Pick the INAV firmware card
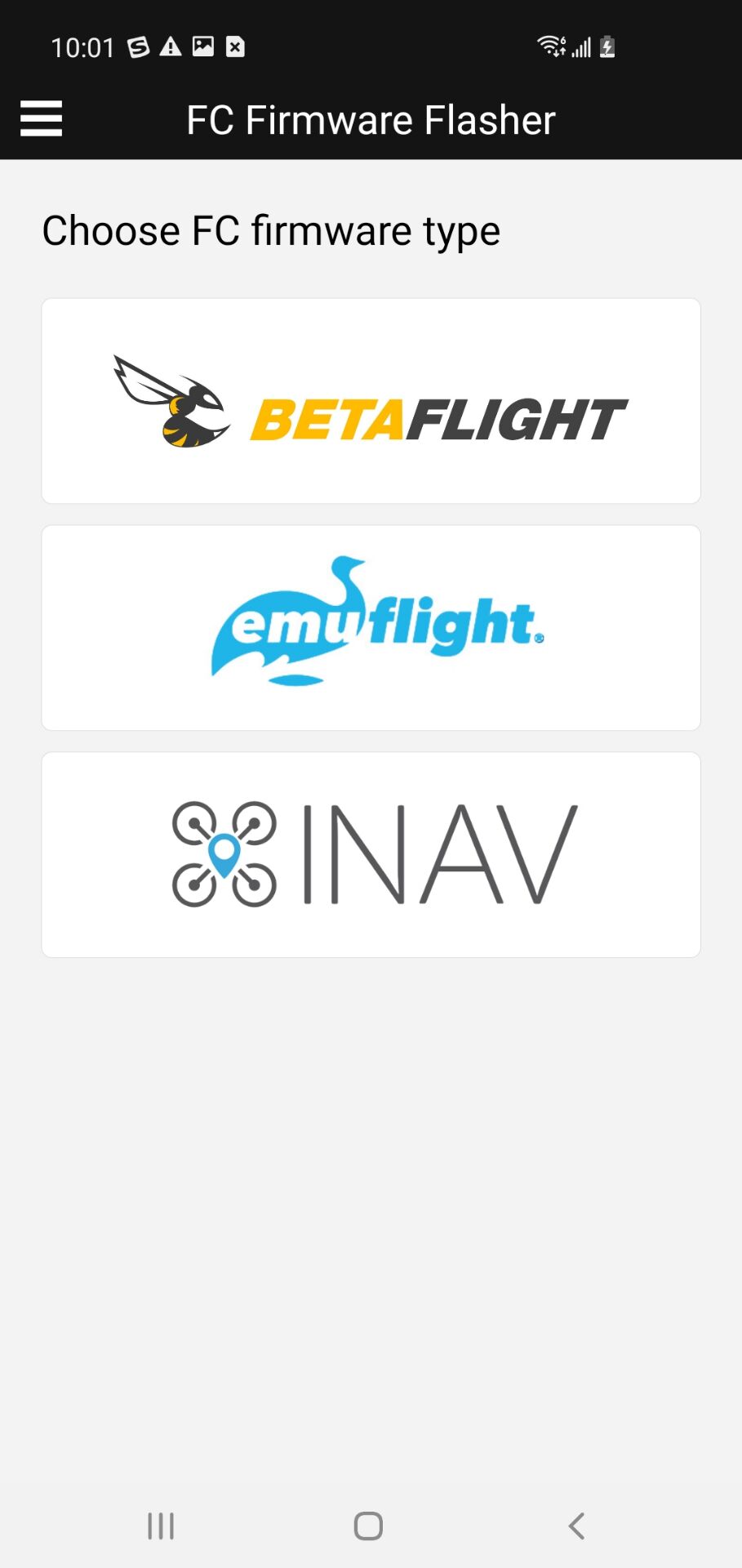Image resolution: width=742 pixels, height=1568 pixels. tap(371, 854)
